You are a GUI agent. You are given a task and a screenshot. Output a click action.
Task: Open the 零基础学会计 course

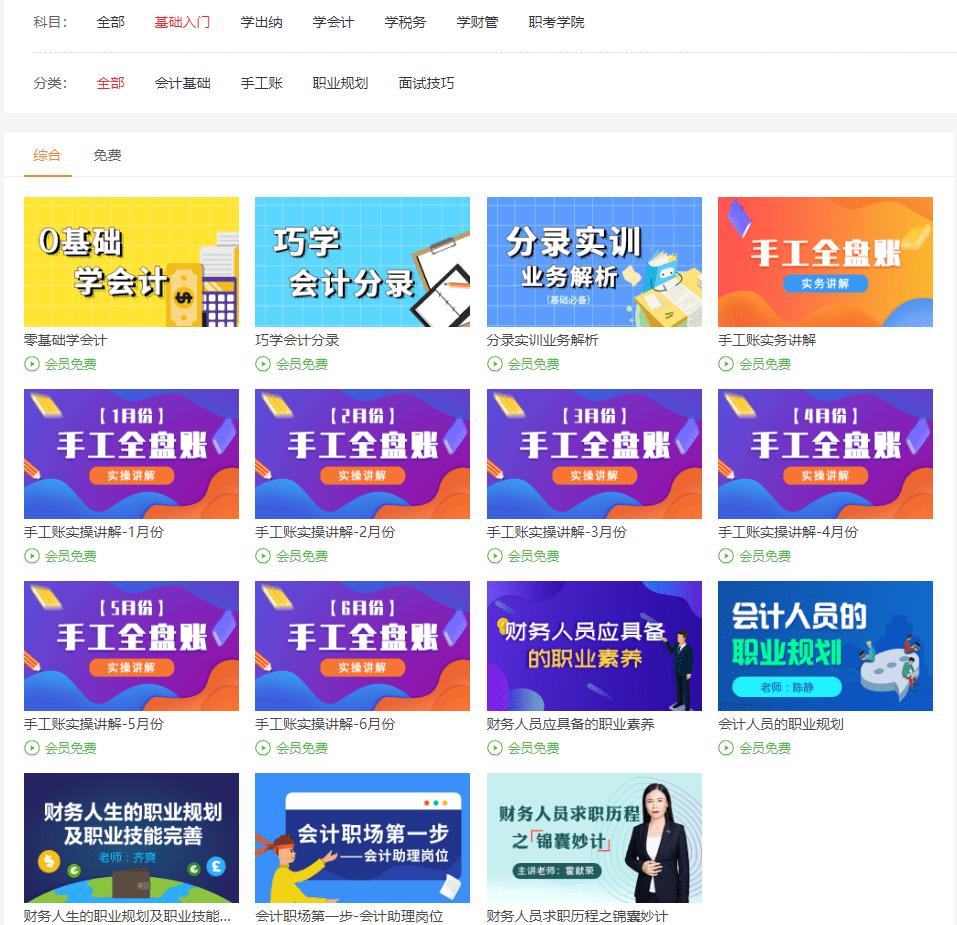pos(131,262)
